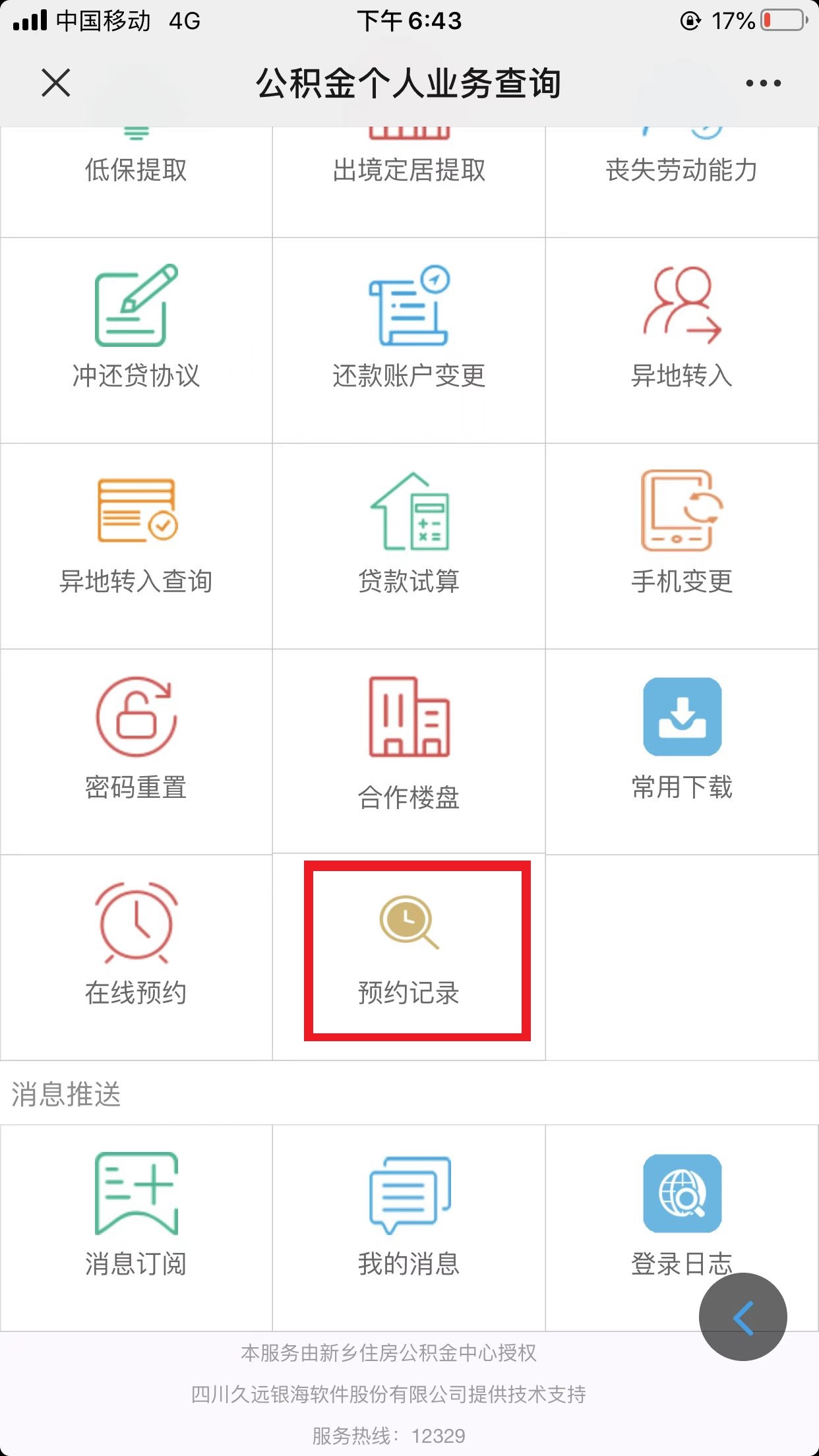Select 出境定居提取 option
The height and width of the screenshot is (1456, 819).
(409, 170)
